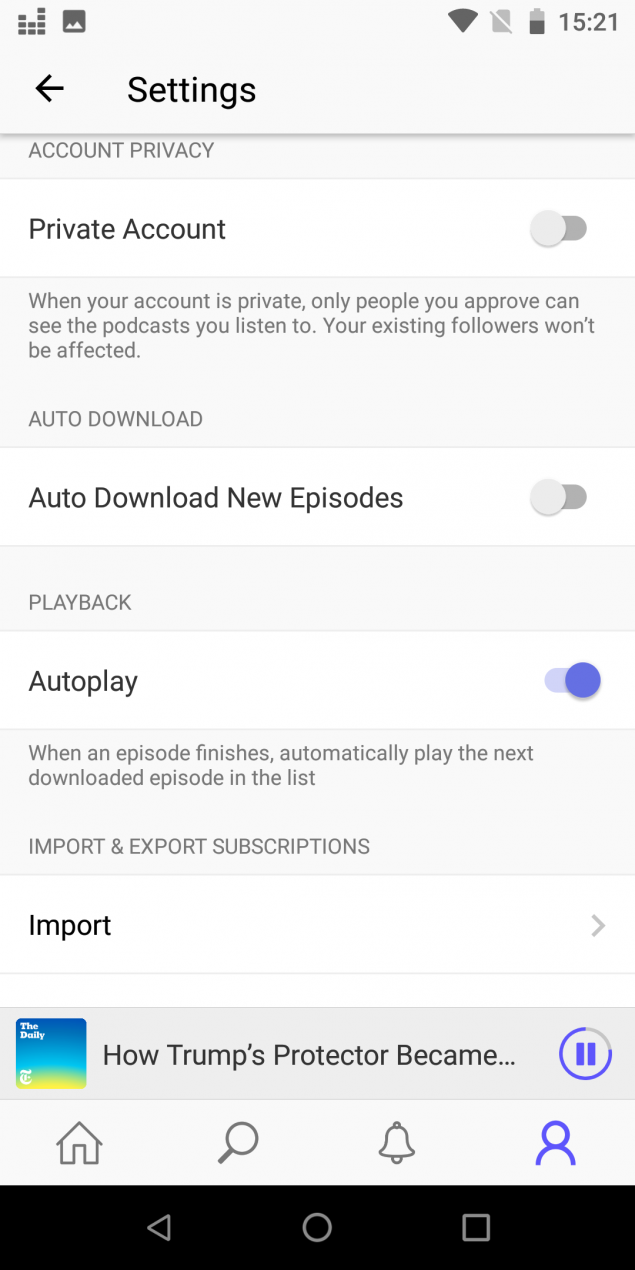Switch to the Home tab
This screenshot has height=1270, width=635.
point(79,1142)
